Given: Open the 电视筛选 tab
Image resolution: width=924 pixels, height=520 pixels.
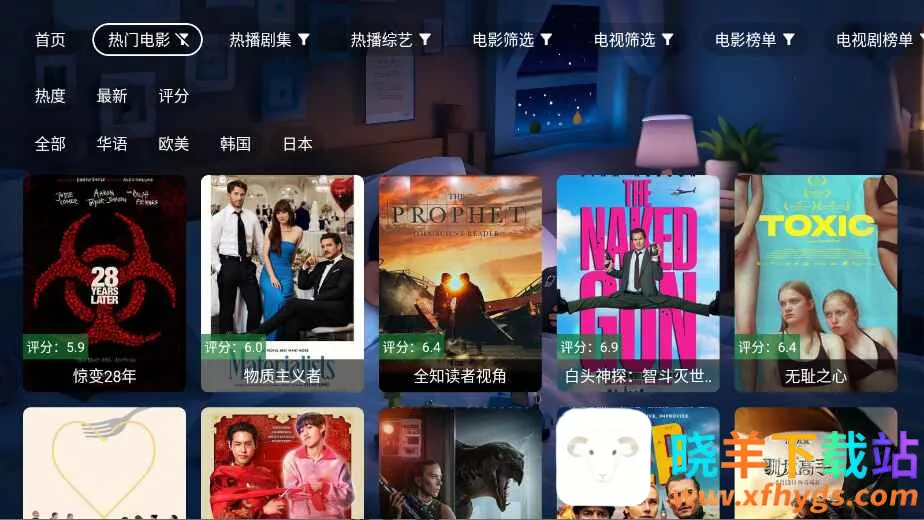Looking at the screenshot, I should click(x=633, y=40).
